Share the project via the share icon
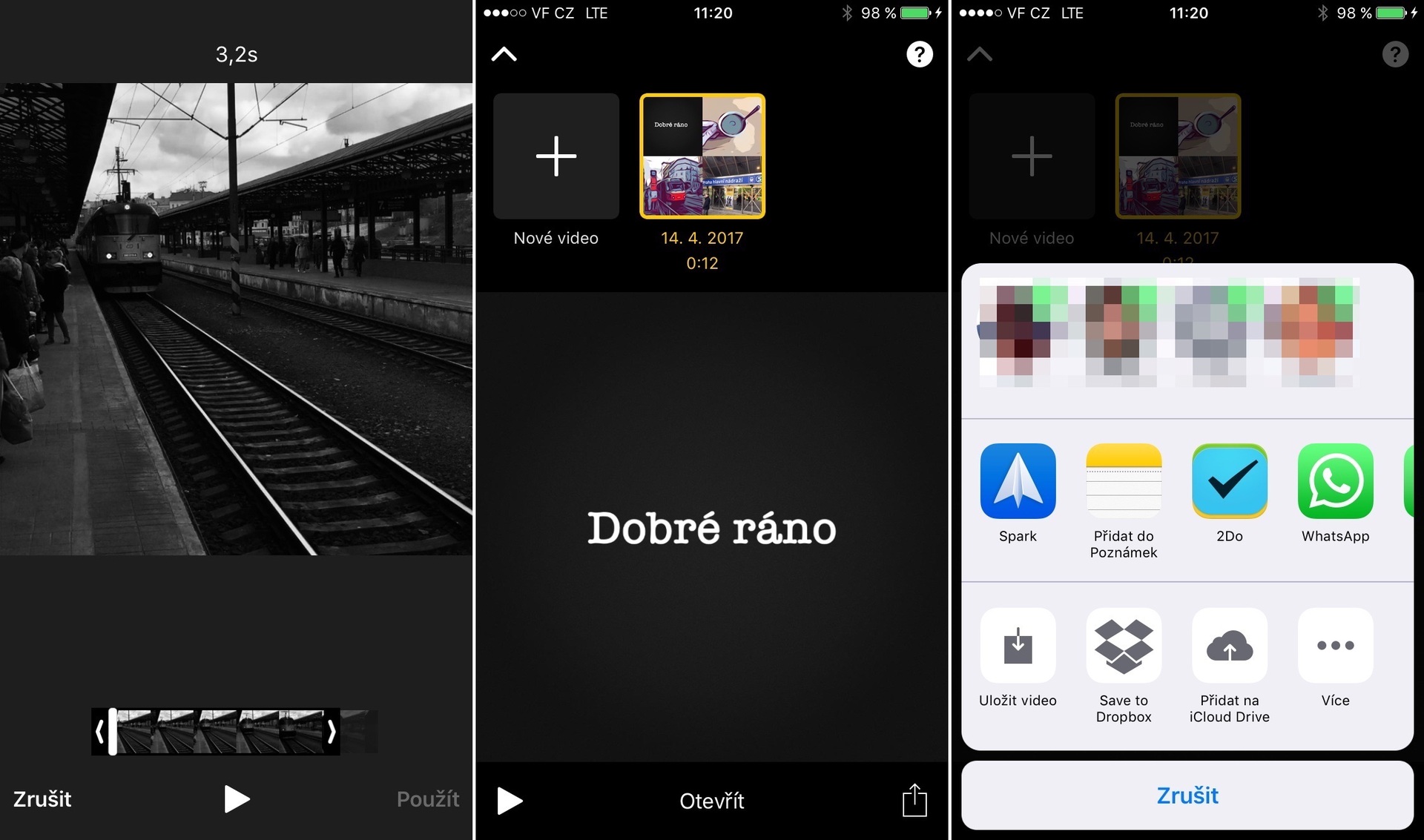This screenshot has width=1424, height=840. [x=914, y=801]
